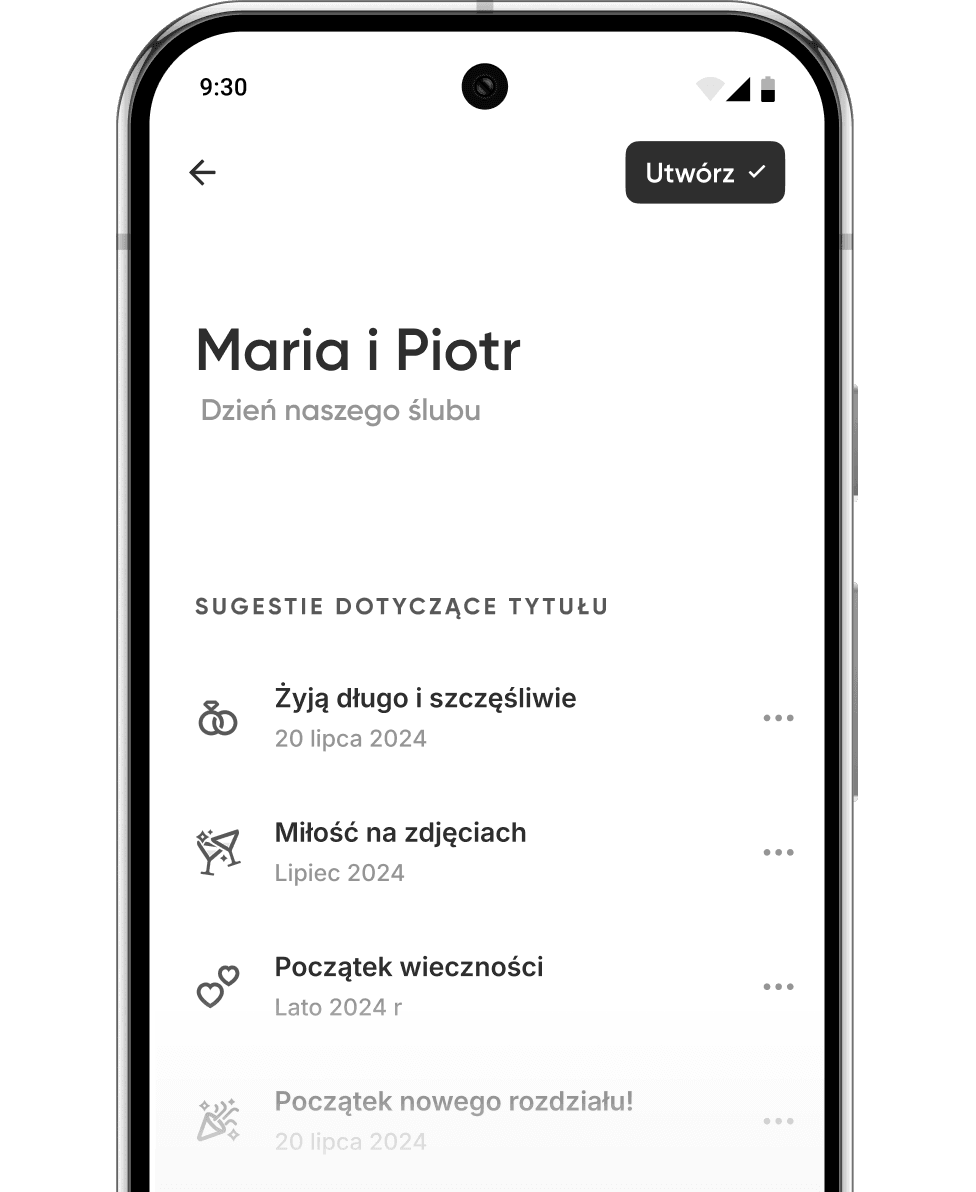Open more options for Początek wieczności

(x=778, y=987)
